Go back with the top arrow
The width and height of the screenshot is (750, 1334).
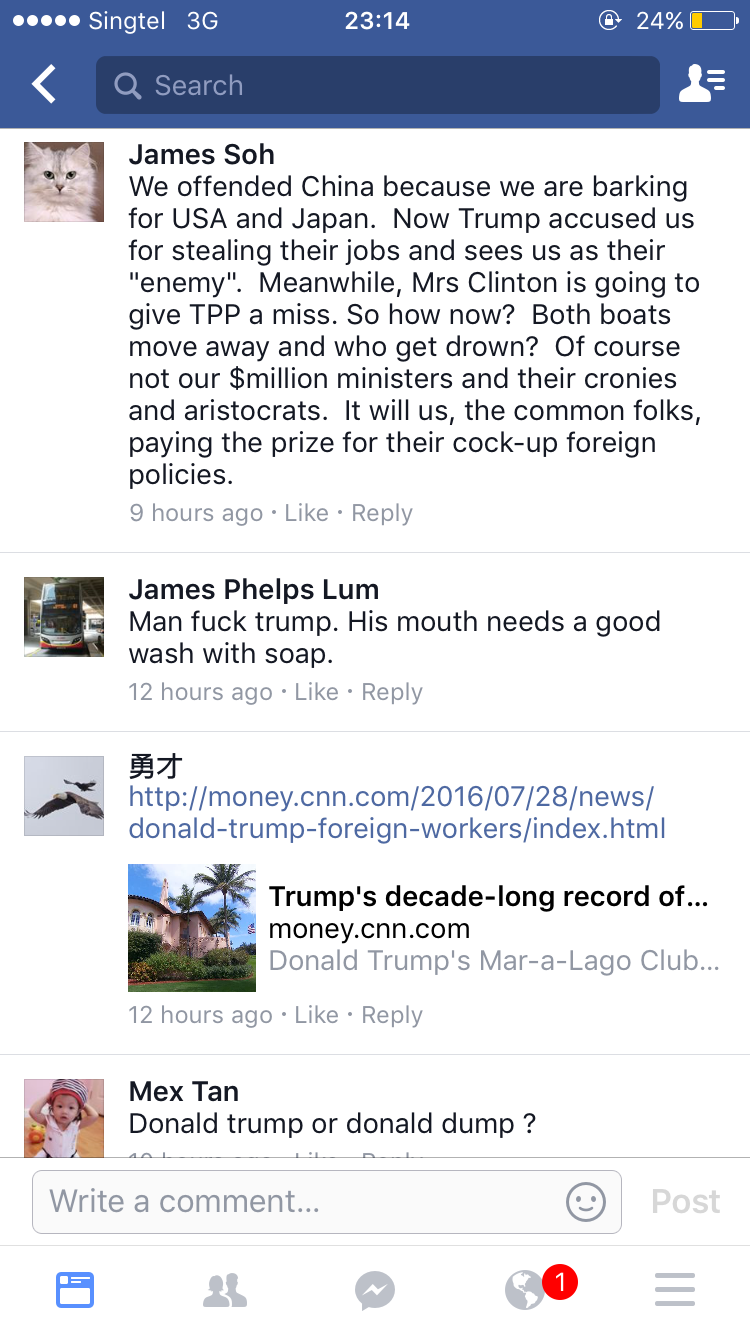pyautogui.click(x=44, y=85)
